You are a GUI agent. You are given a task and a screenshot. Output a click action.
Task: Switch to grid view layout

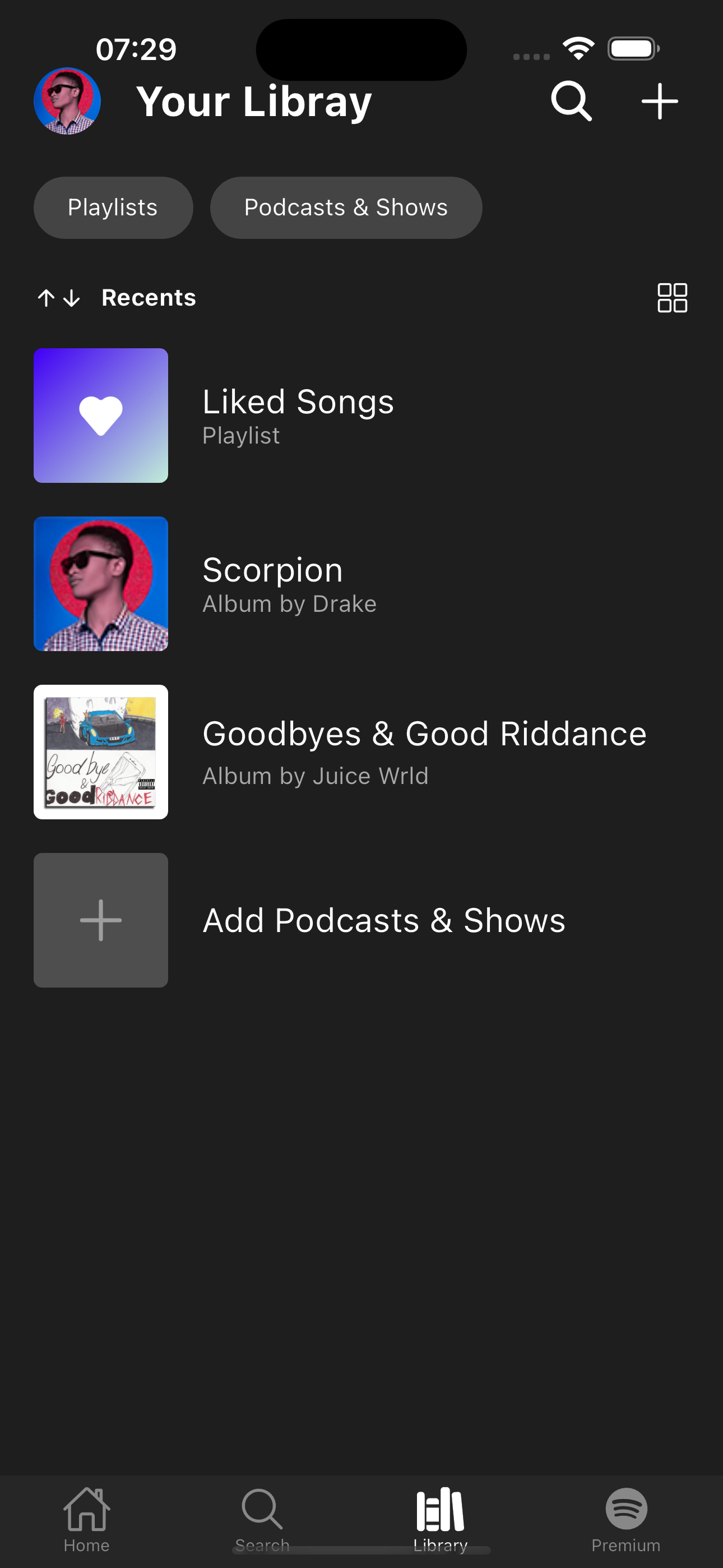coord(672,298)
